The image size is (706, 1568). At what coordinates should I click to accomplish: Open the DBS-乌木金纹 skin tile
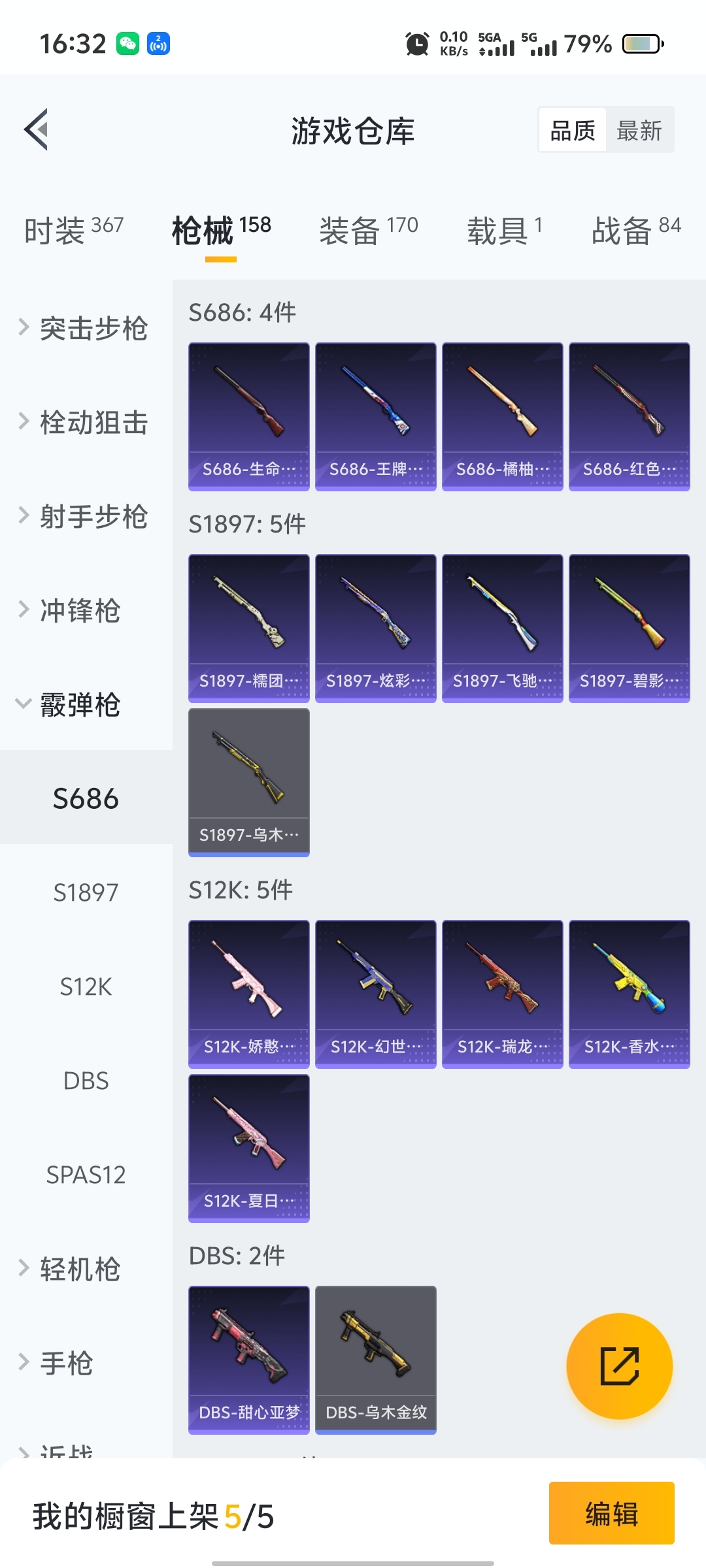[375, 1360]
